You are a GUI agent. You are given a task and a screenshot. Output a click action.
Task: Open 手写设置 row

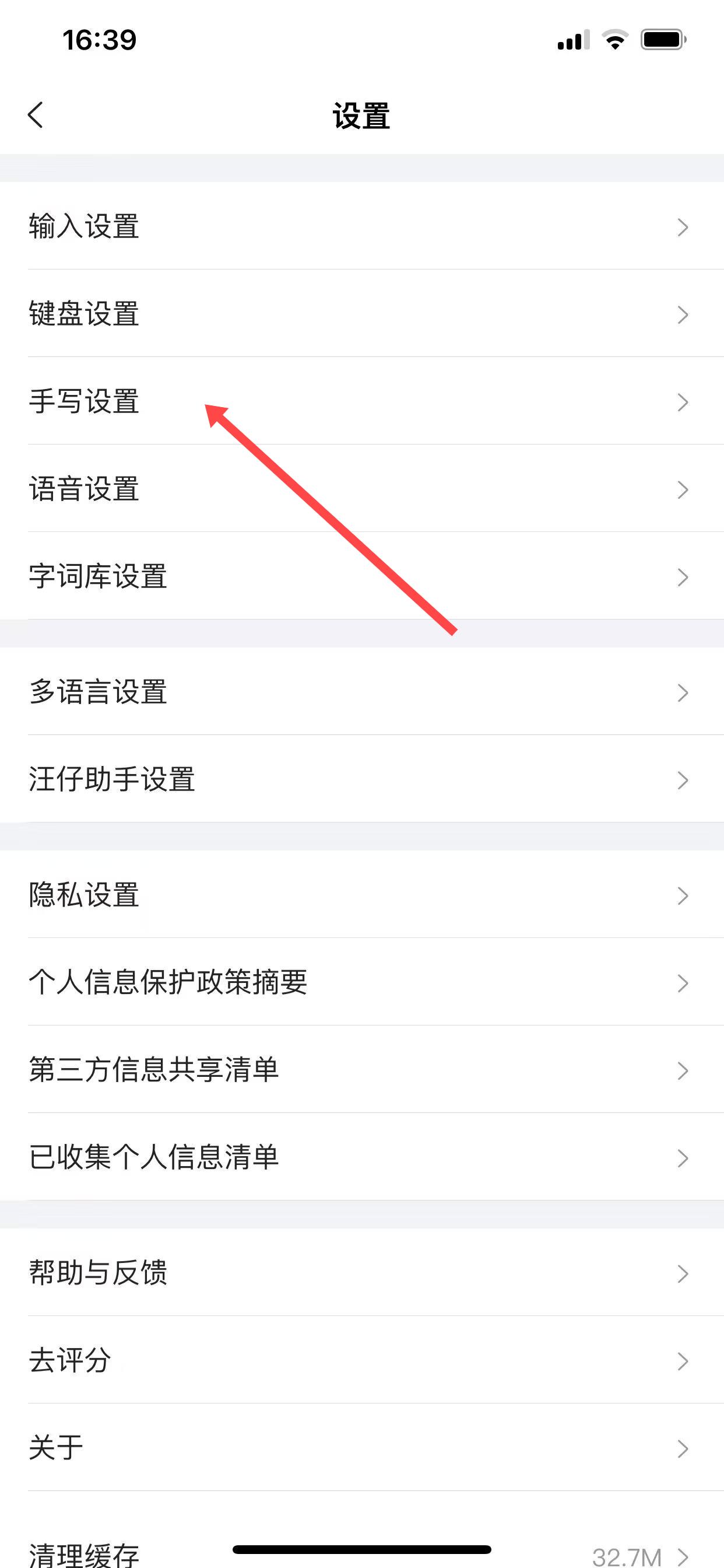362,402
